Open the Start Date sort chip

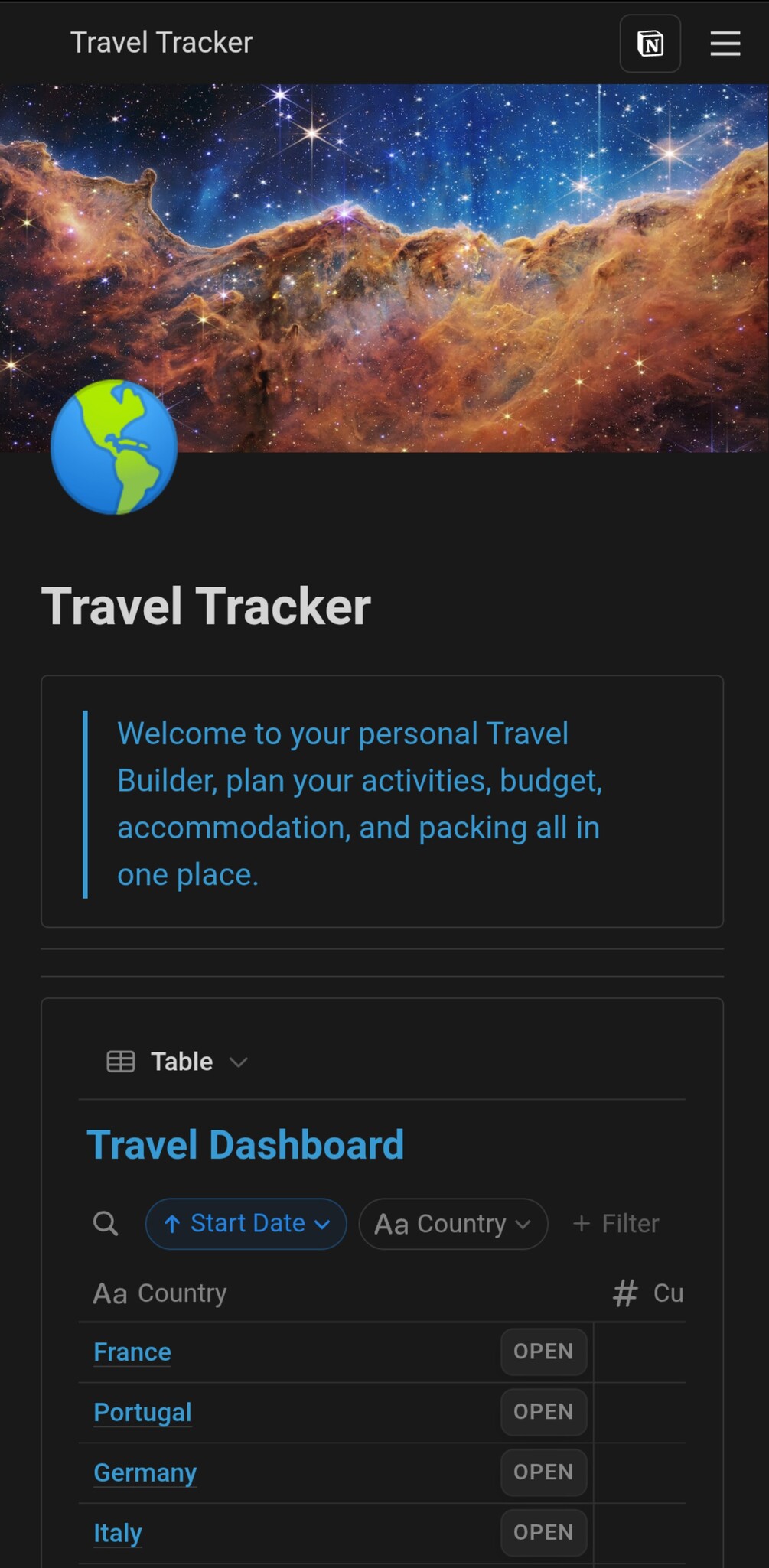coord(246,1224)
